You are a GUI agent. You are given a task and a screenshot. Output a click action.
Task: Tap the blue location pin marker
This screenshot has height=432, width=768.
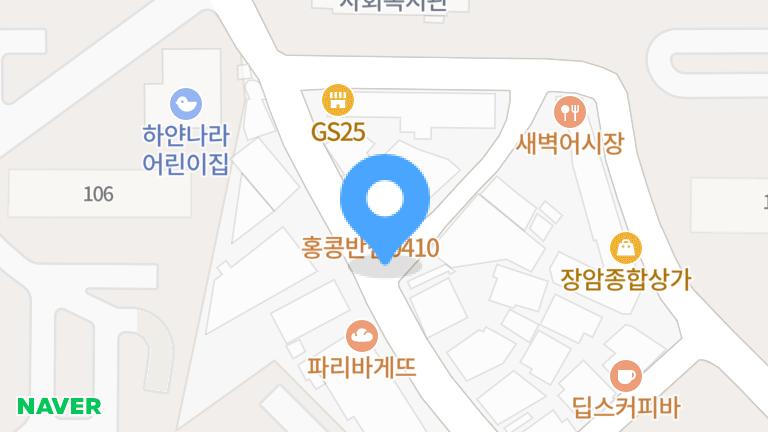[385, 201]
